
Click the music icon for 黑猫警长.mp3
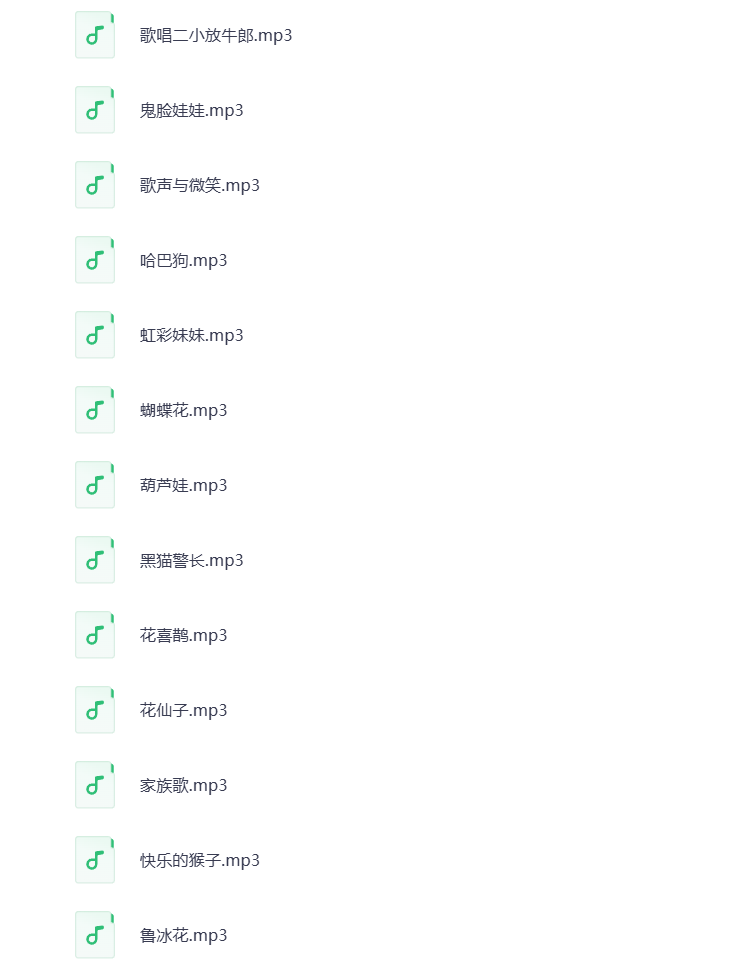point(94,560)
